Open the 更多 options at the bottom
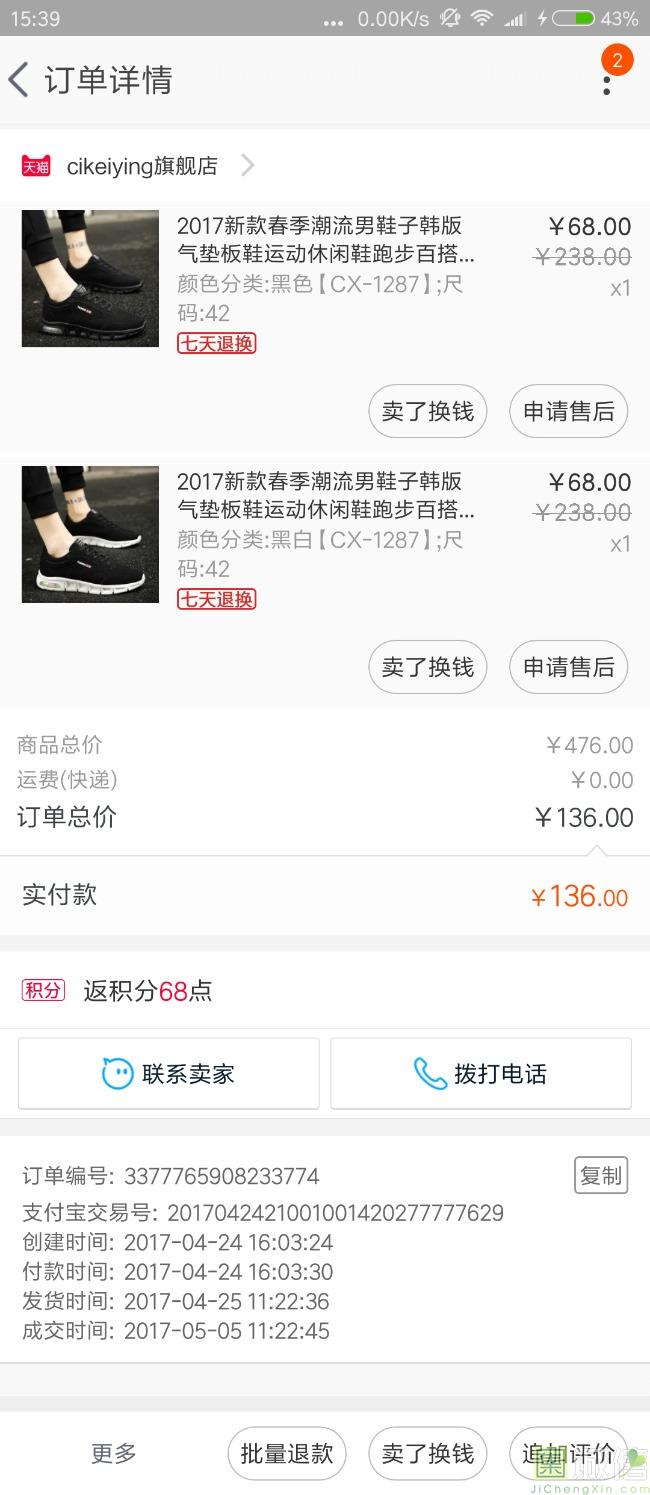This screenshot has height=1495, width=650. click(x=113, y=1453)
